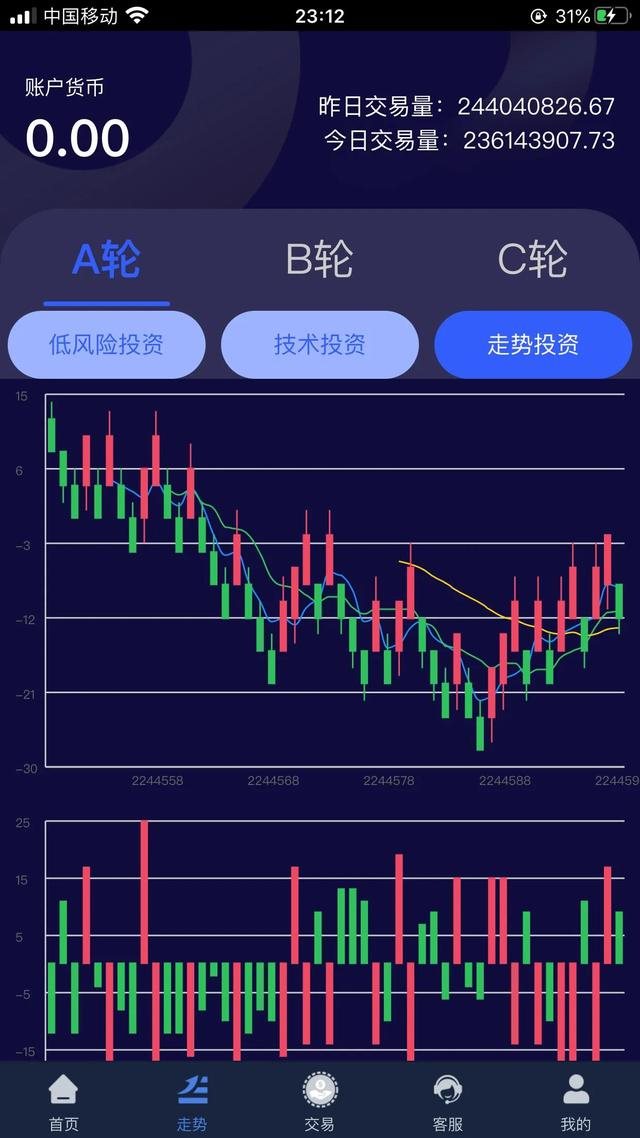
Task: Switch to the C轮 tab
Action: click(532, 260)
